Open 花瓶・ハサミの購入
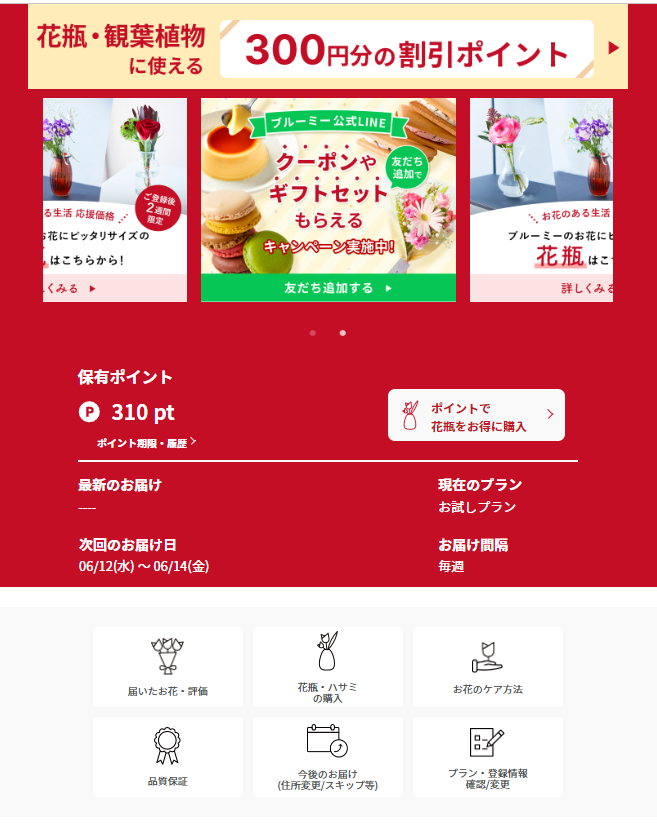The width and height of the screenshot is (657, 837). [x=328, y=667]
